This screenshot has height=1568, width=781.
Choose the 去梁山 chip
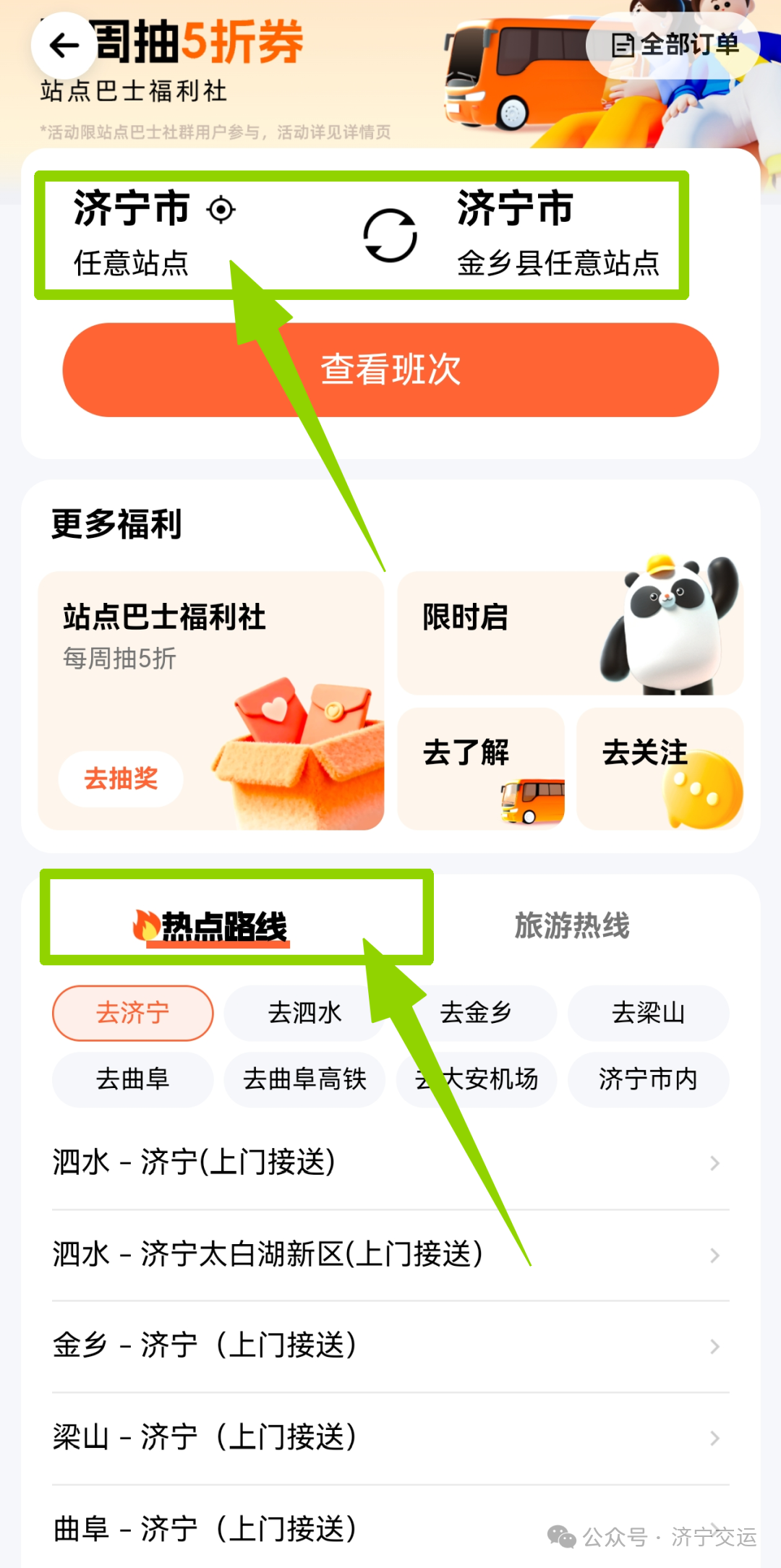[648, 1013]
